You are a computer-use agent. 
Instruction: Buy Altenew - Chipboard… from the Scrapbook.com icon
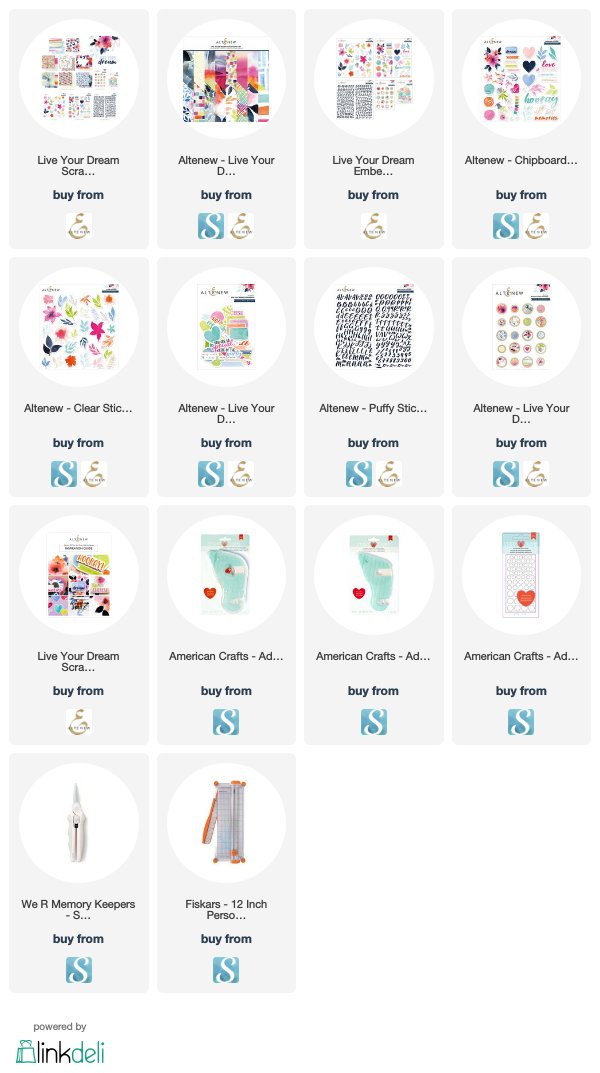pyautogui.click(x=506, y=226)
